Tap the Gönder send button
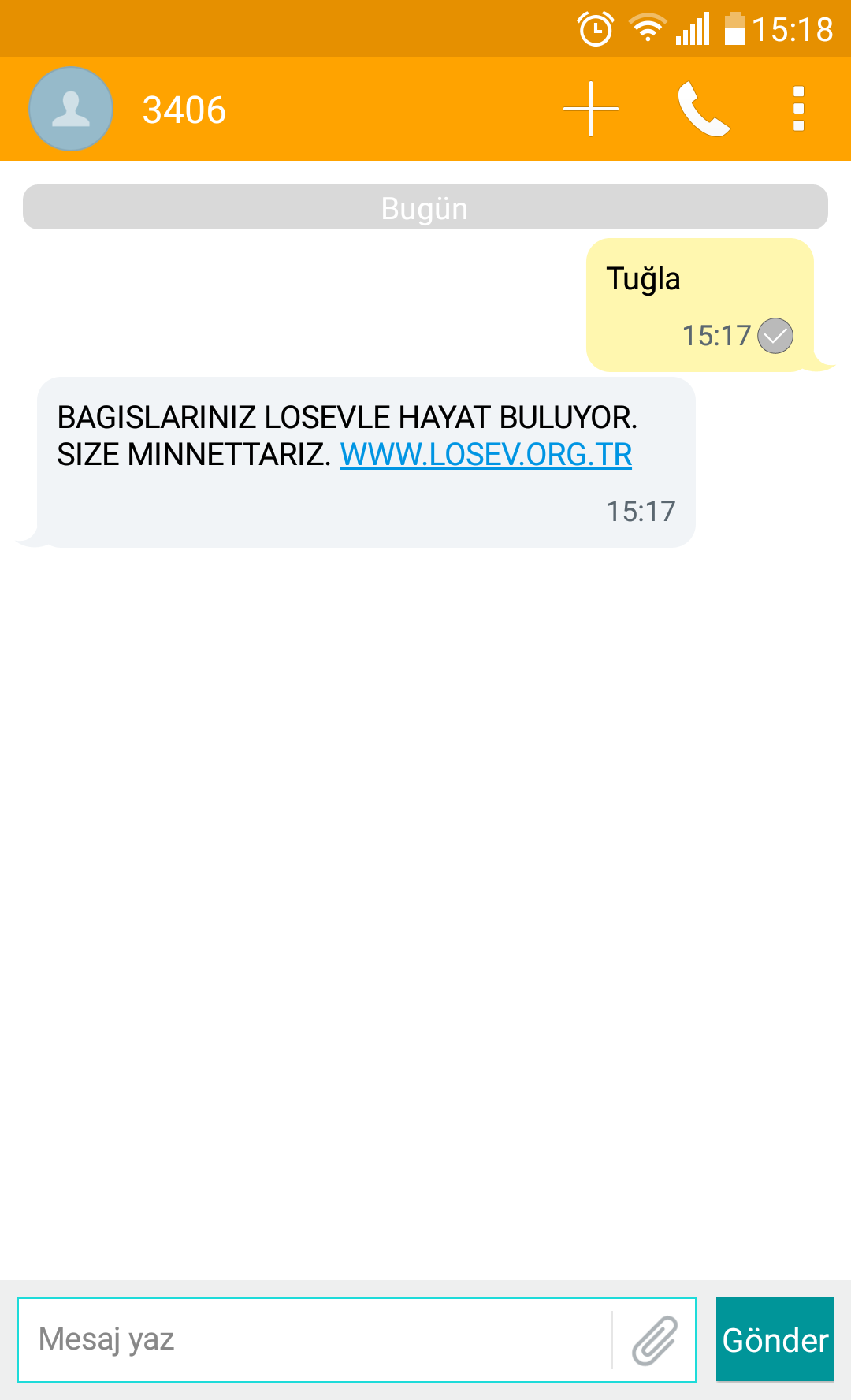851x1400 pixels. 775,1339
